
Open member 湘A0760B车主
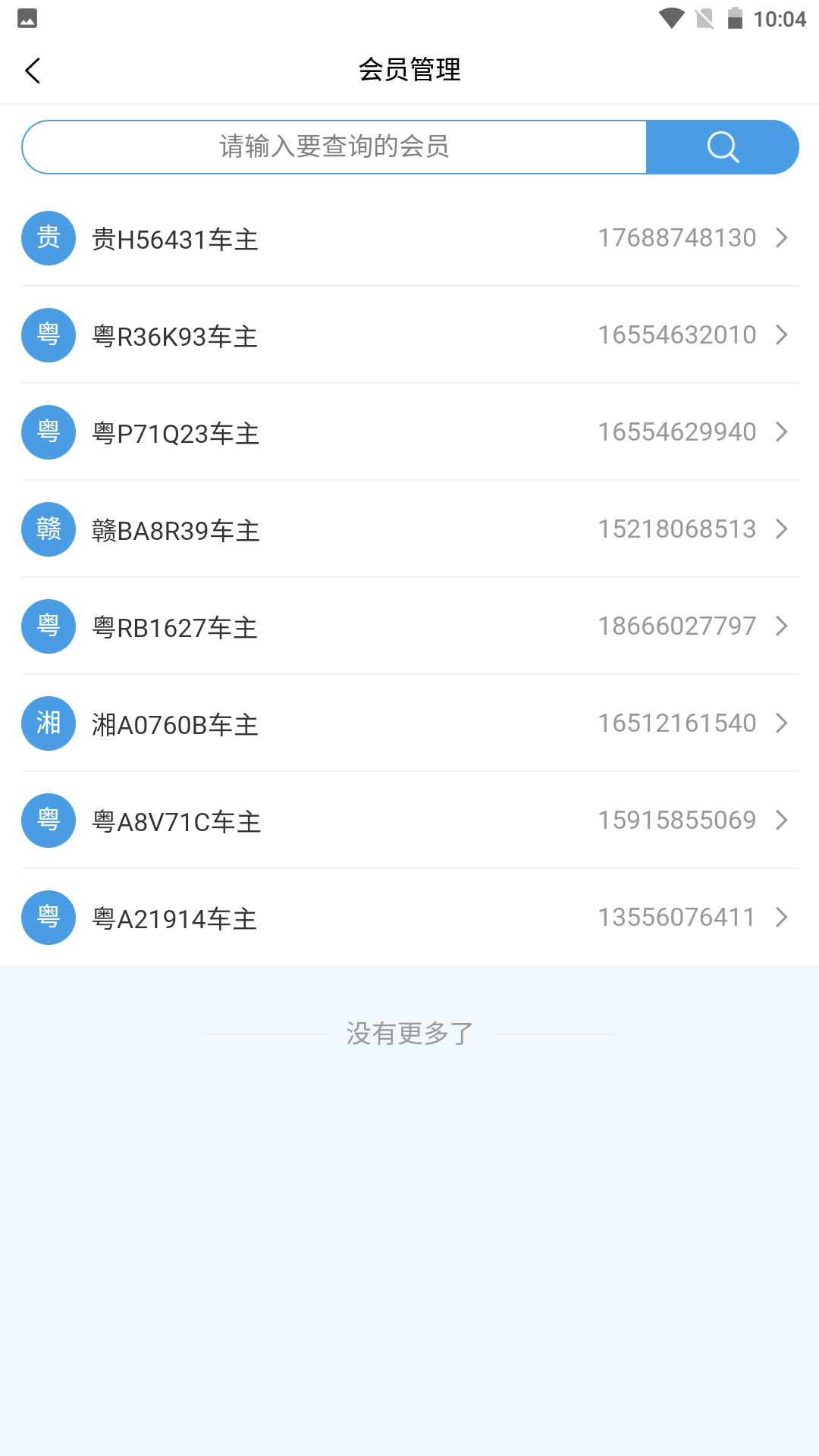[409, 723]
